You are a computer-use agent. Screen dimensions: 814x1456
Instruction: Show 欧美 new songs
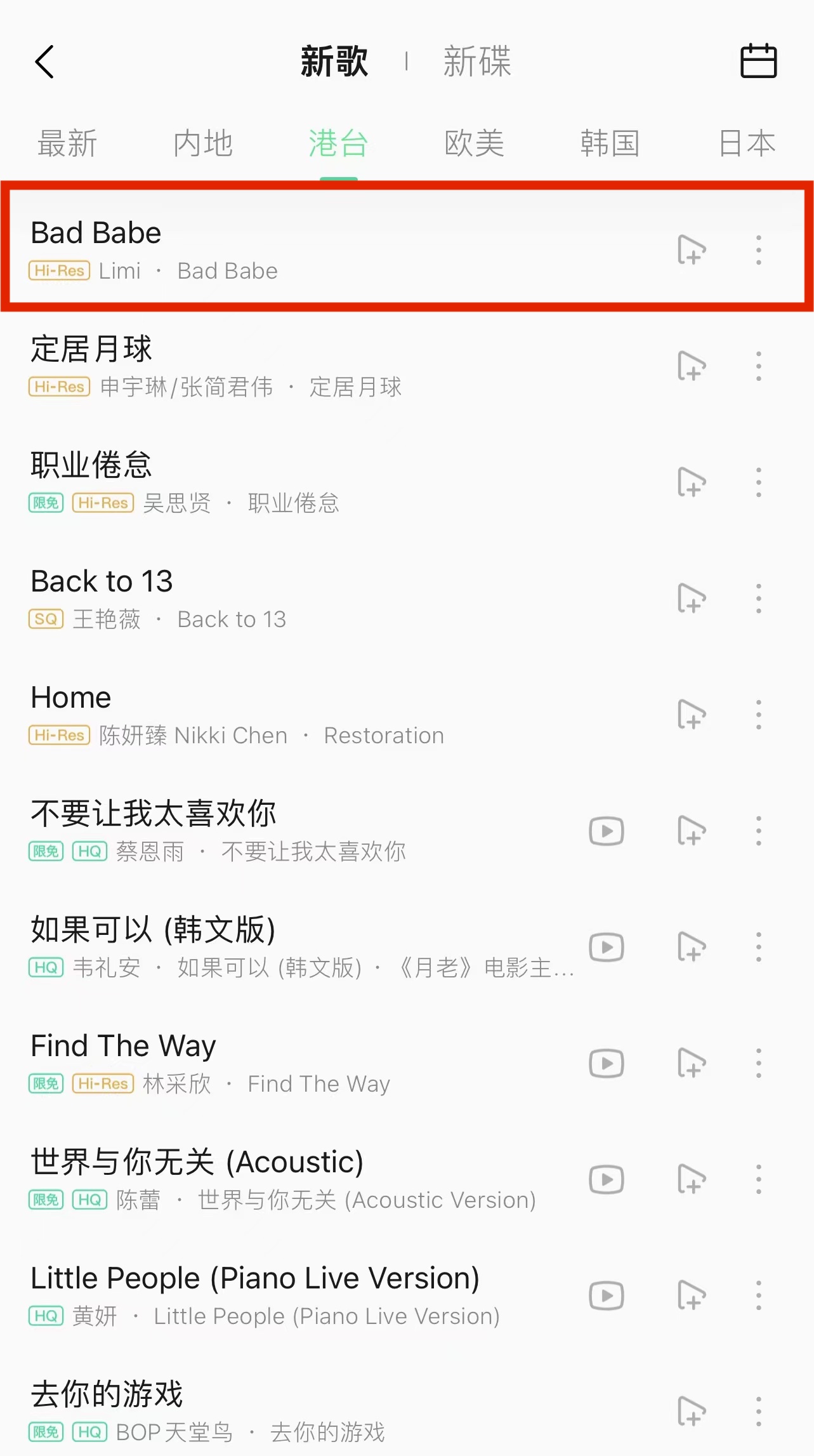point(474,143)
